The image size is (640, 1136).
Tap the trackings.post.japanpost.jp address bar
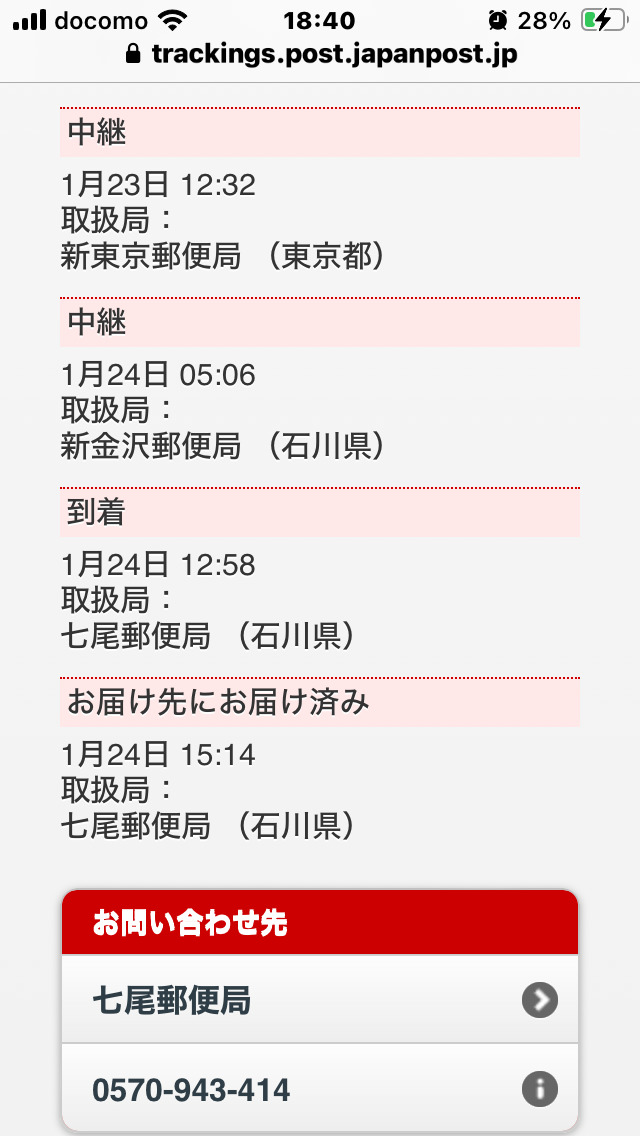click(322, 54)
